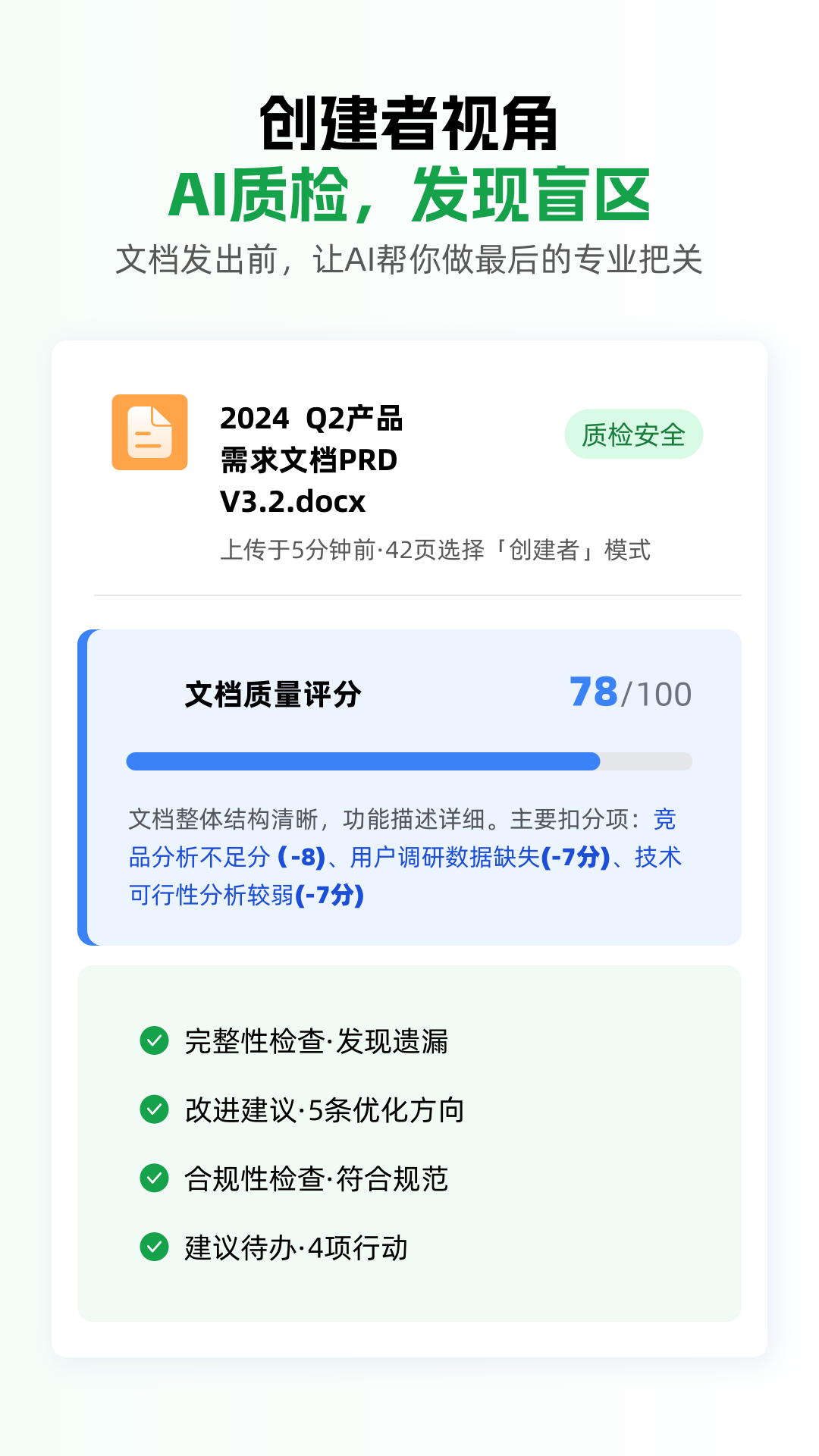The height and width of the screenshot is (1456, 819).
Task: Expand the 文档质量评分 score card
Action: pos(409,785)
